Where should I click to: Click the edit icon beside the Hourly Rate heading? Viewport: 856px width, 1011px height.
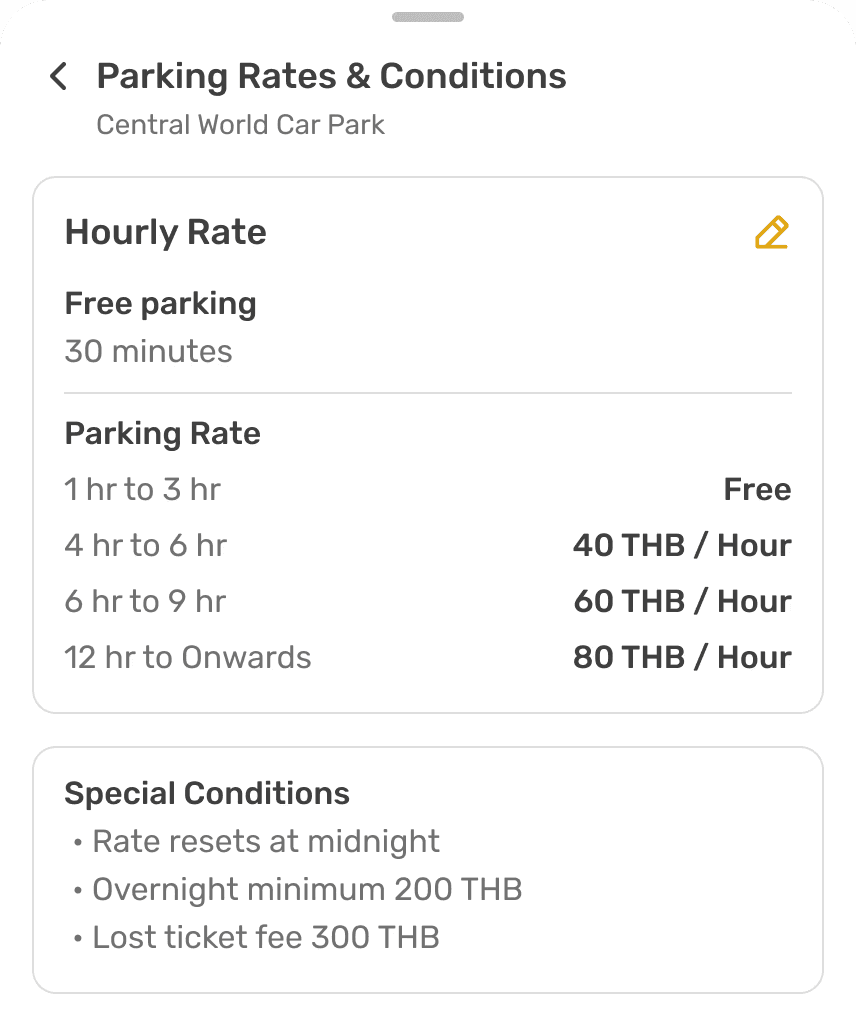[x=770, y=232]
